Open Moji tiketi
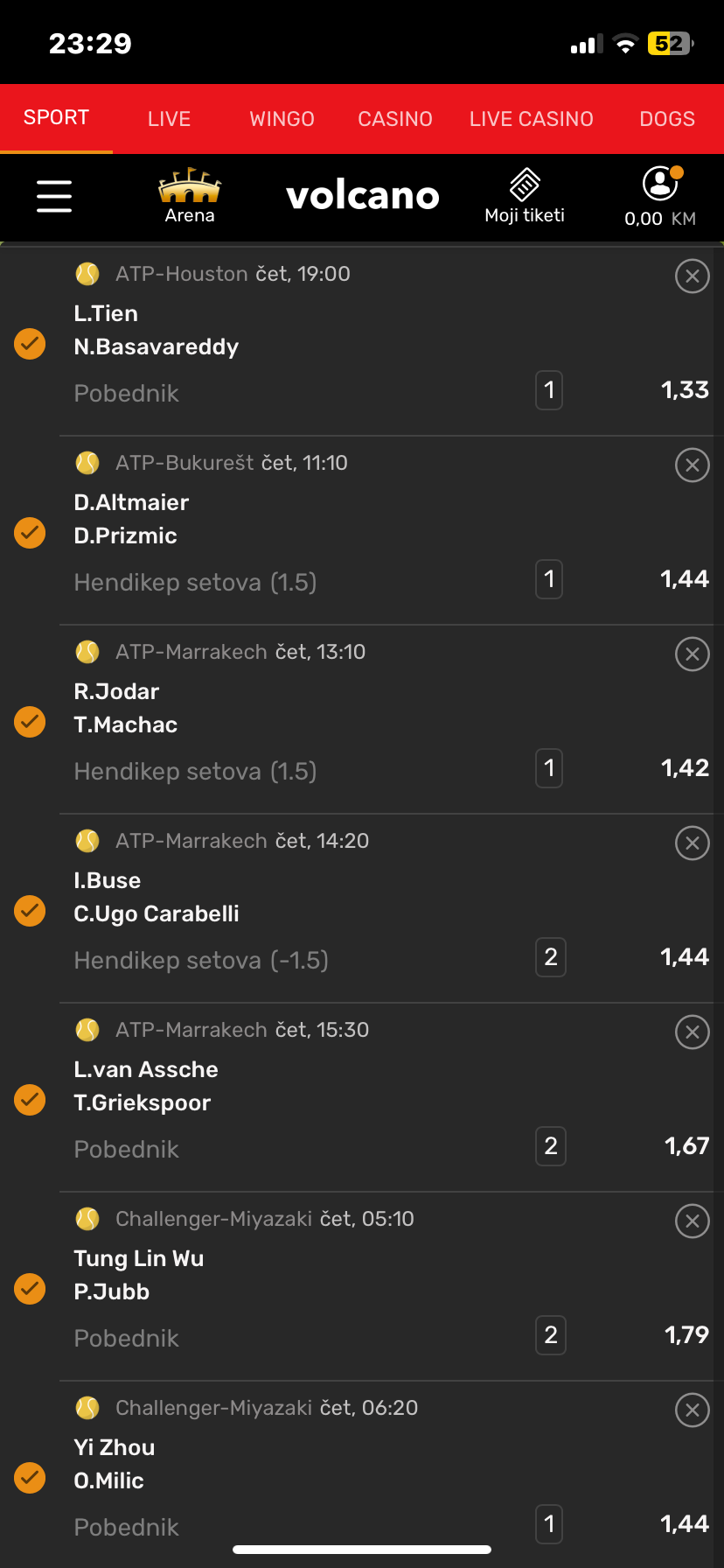This screenshot has height=1568, width=724. (x=525, y=196)
